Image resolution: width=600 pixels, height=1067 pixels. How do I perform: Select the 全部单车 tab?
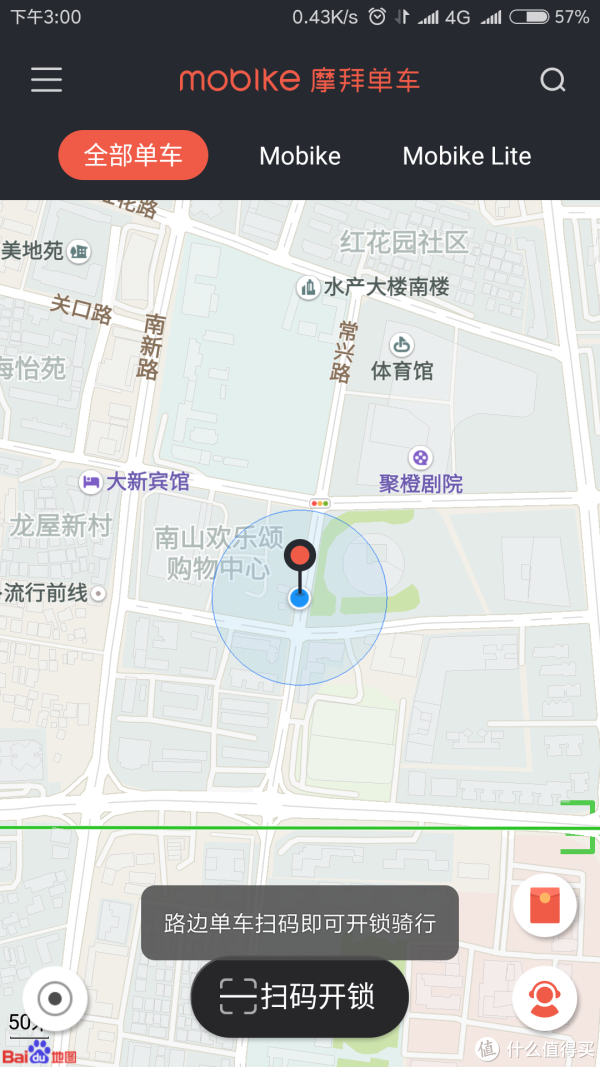(x=133, y=155)
